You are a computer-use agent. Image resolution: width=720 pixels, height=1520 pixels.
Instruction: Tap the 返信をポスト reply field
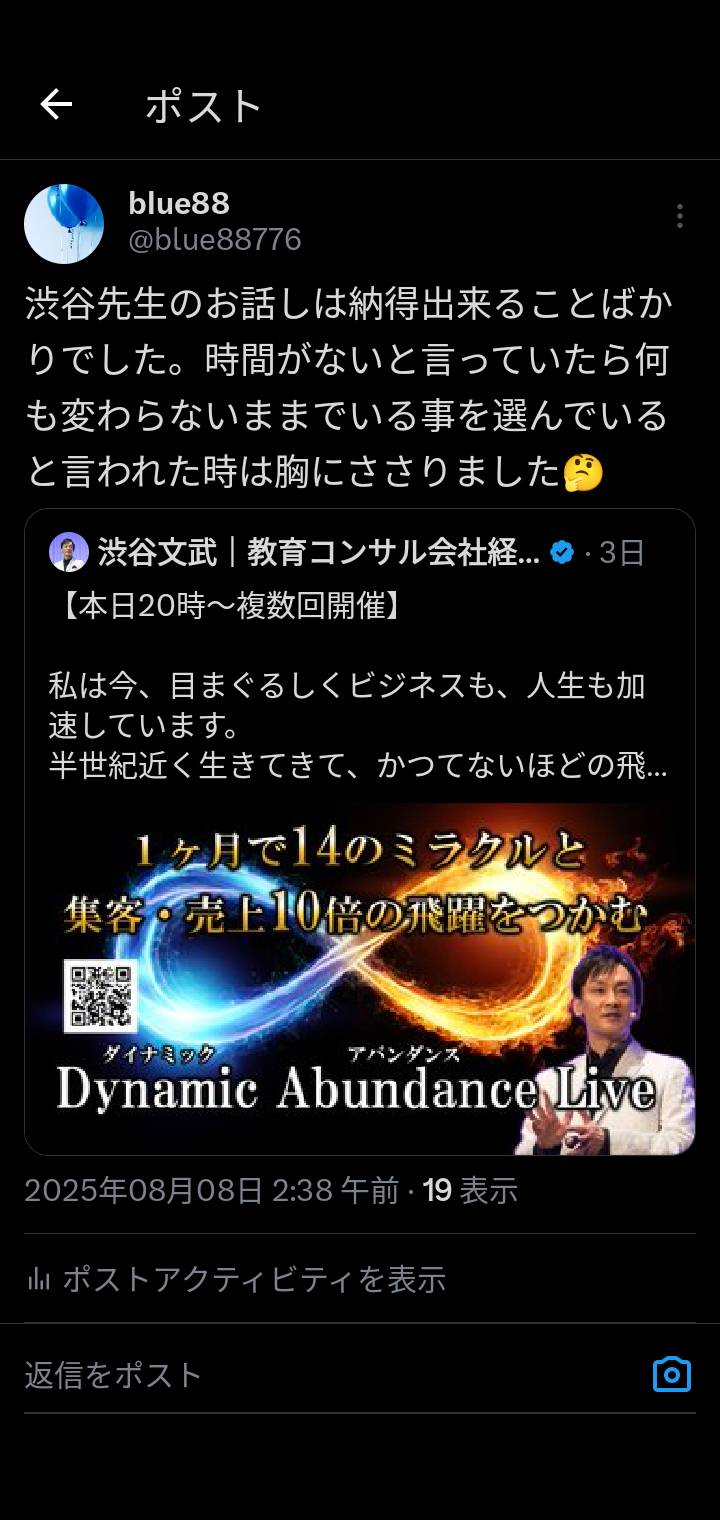[x=330, y=1375]
